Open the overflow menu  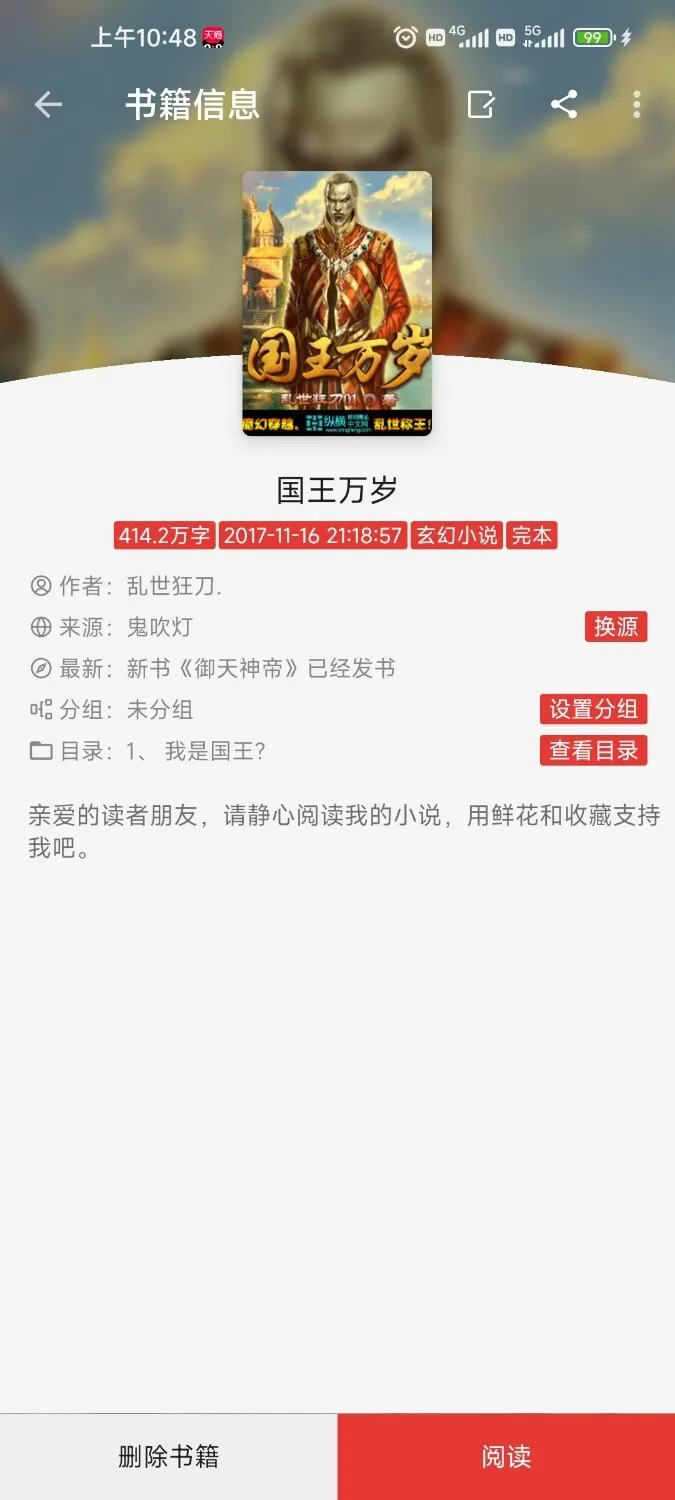coord(637,105)
